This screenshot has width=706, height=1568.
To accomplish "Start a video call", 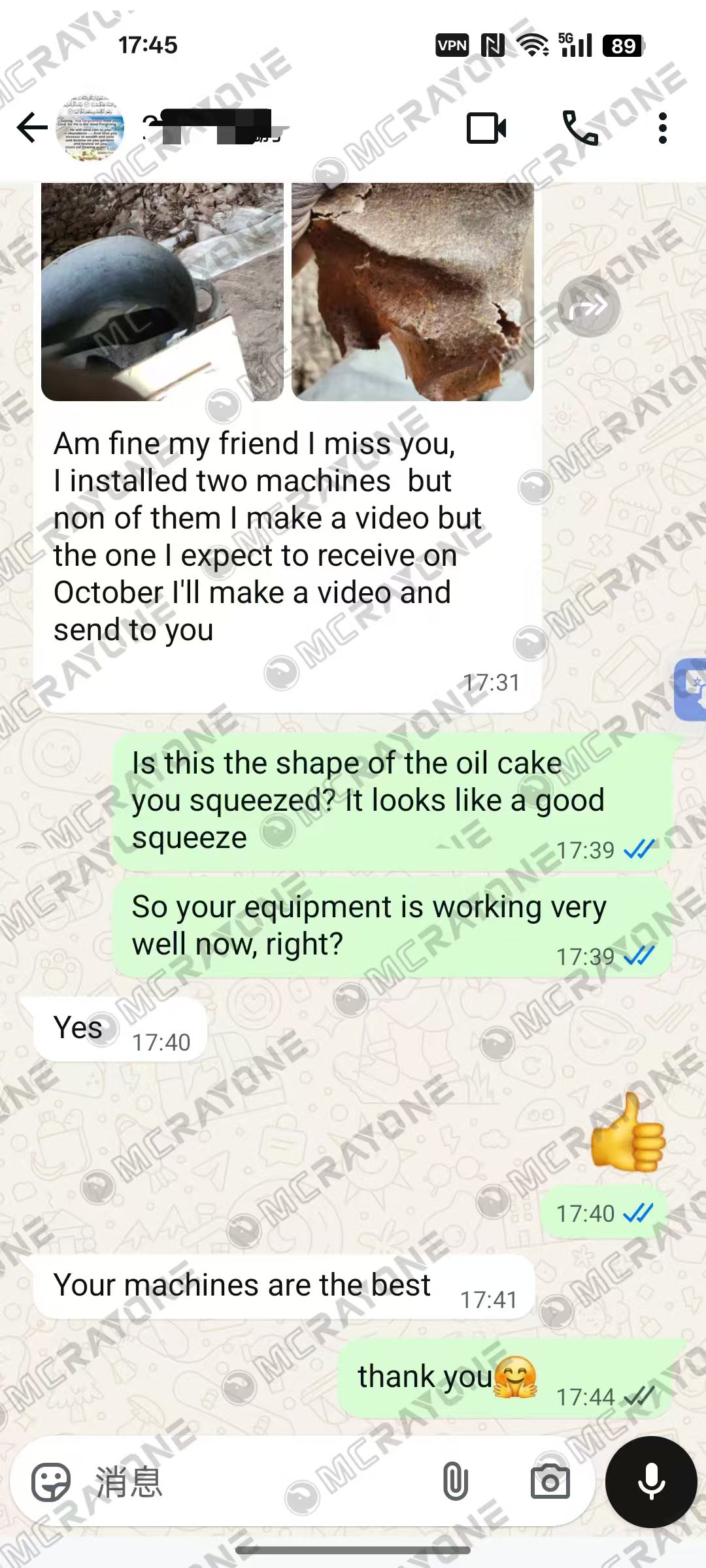I will coord(486,127).
